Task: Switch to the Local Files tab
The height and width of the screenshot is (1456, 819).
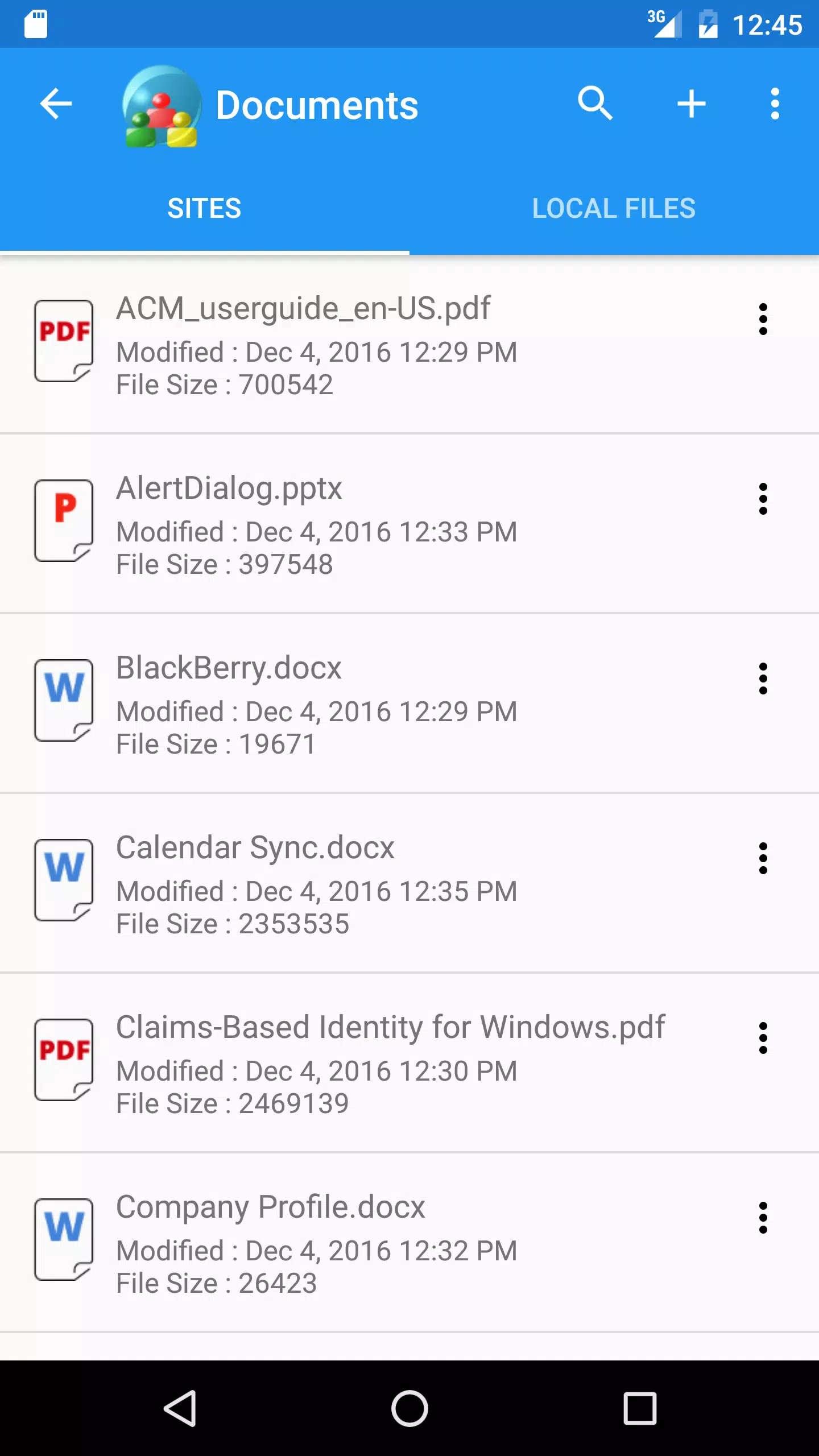Action: pyautogui.click(x=614, y=208)
